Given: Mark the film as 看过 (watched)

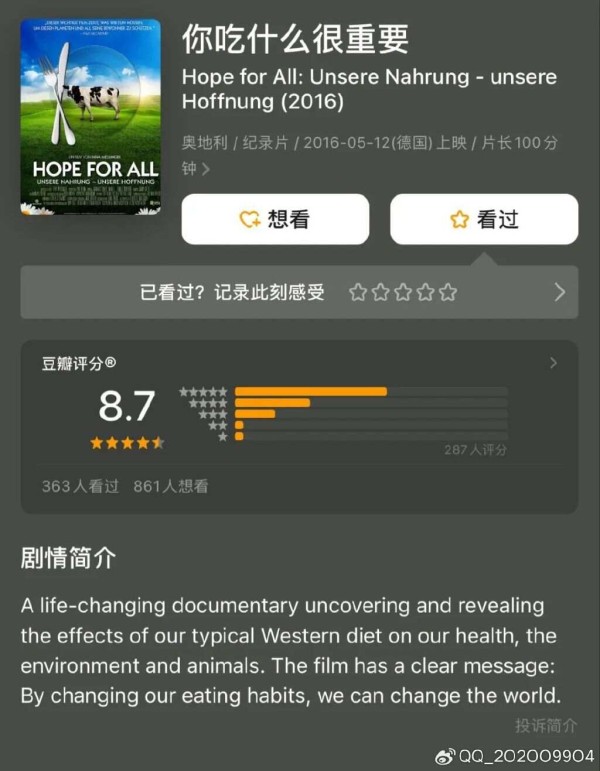Looking at the screenshot, I should 484,219.
